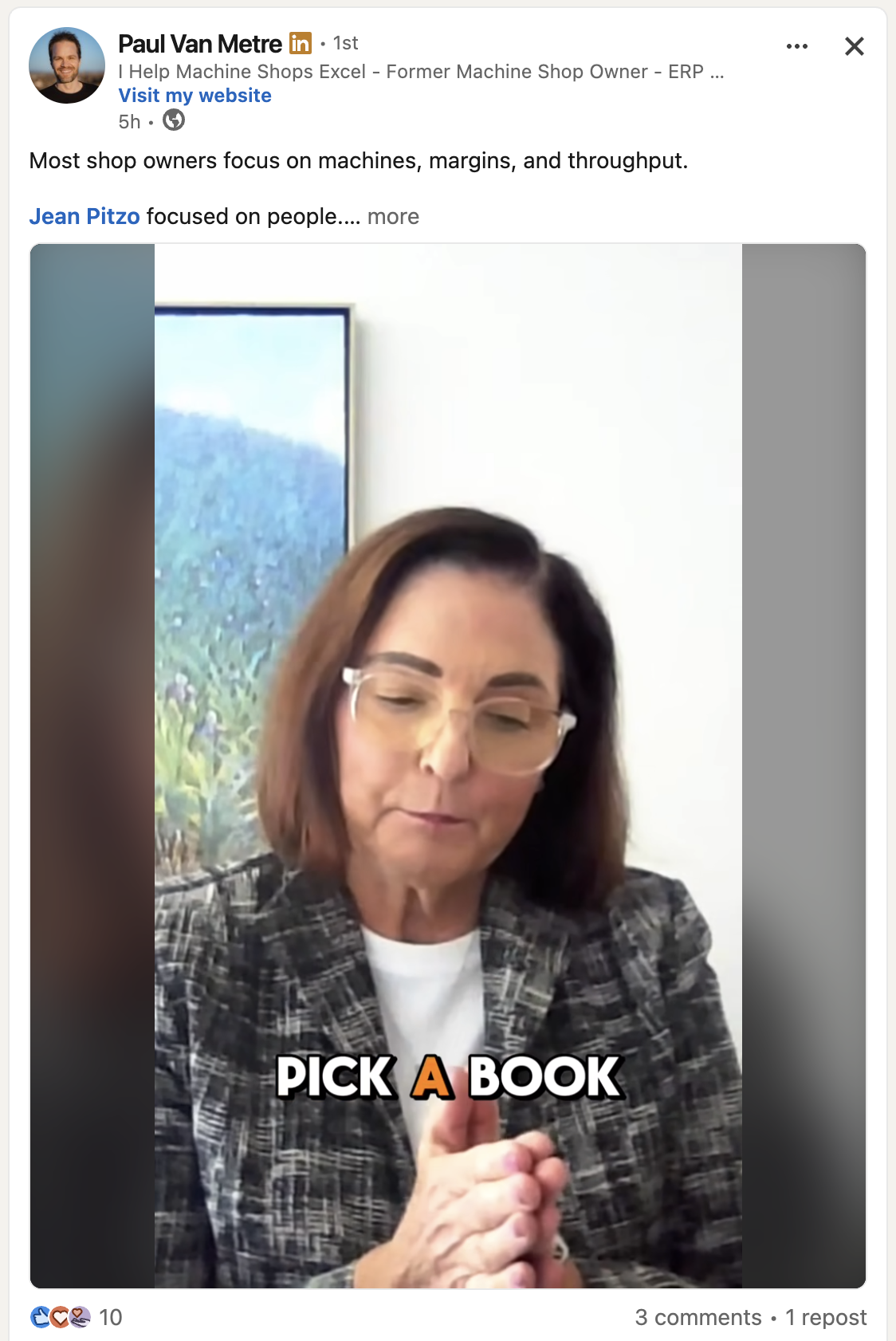View the 1 repost

coord(825,1317)
